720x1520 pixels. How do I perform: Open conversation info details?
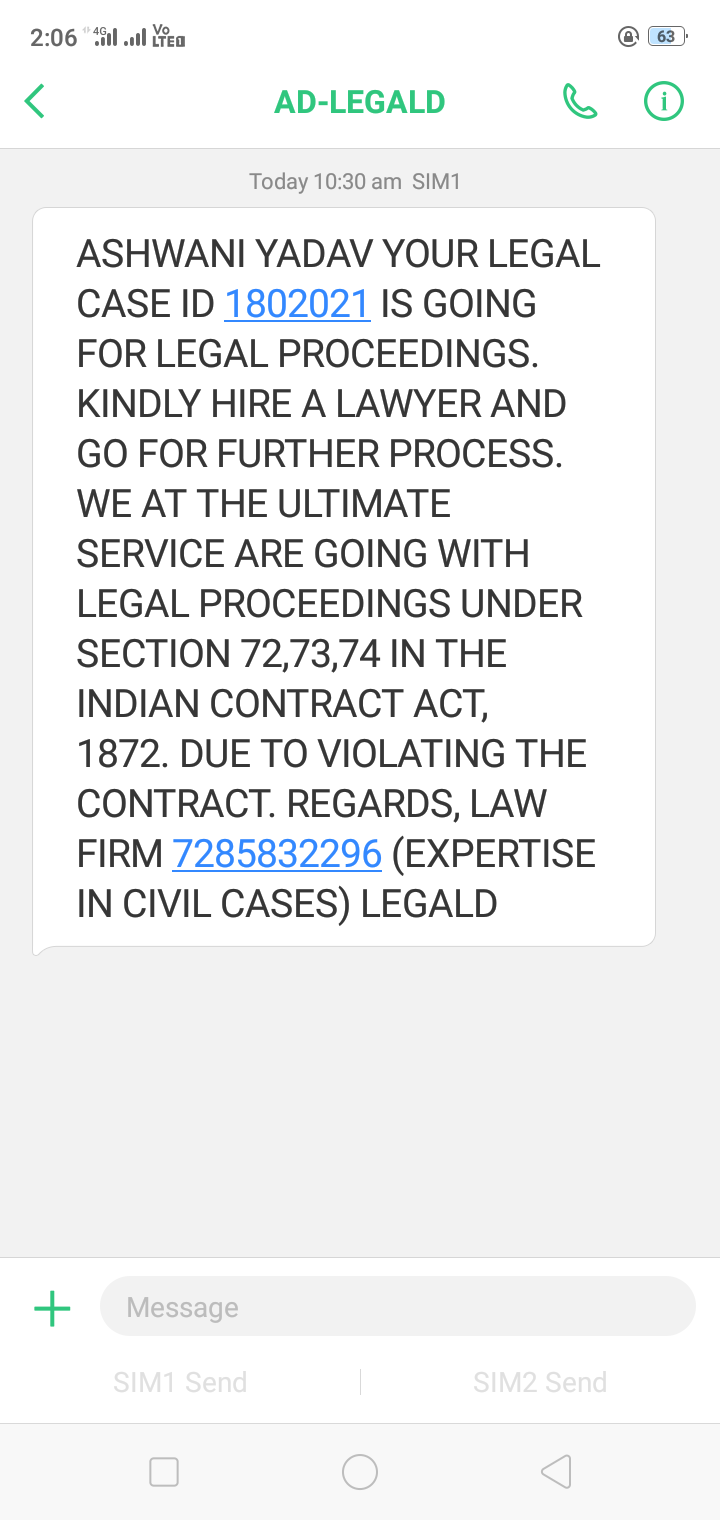point(663,101)
